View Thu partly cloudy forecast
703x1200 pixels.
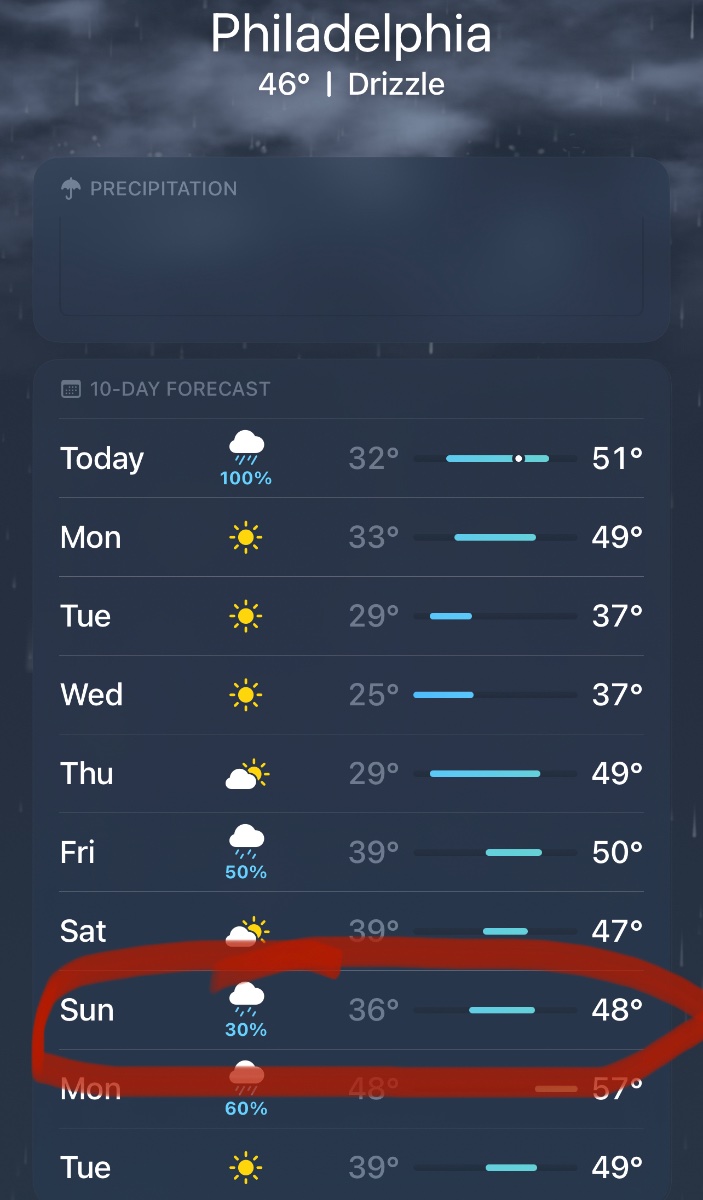click(x=351, y=773)
